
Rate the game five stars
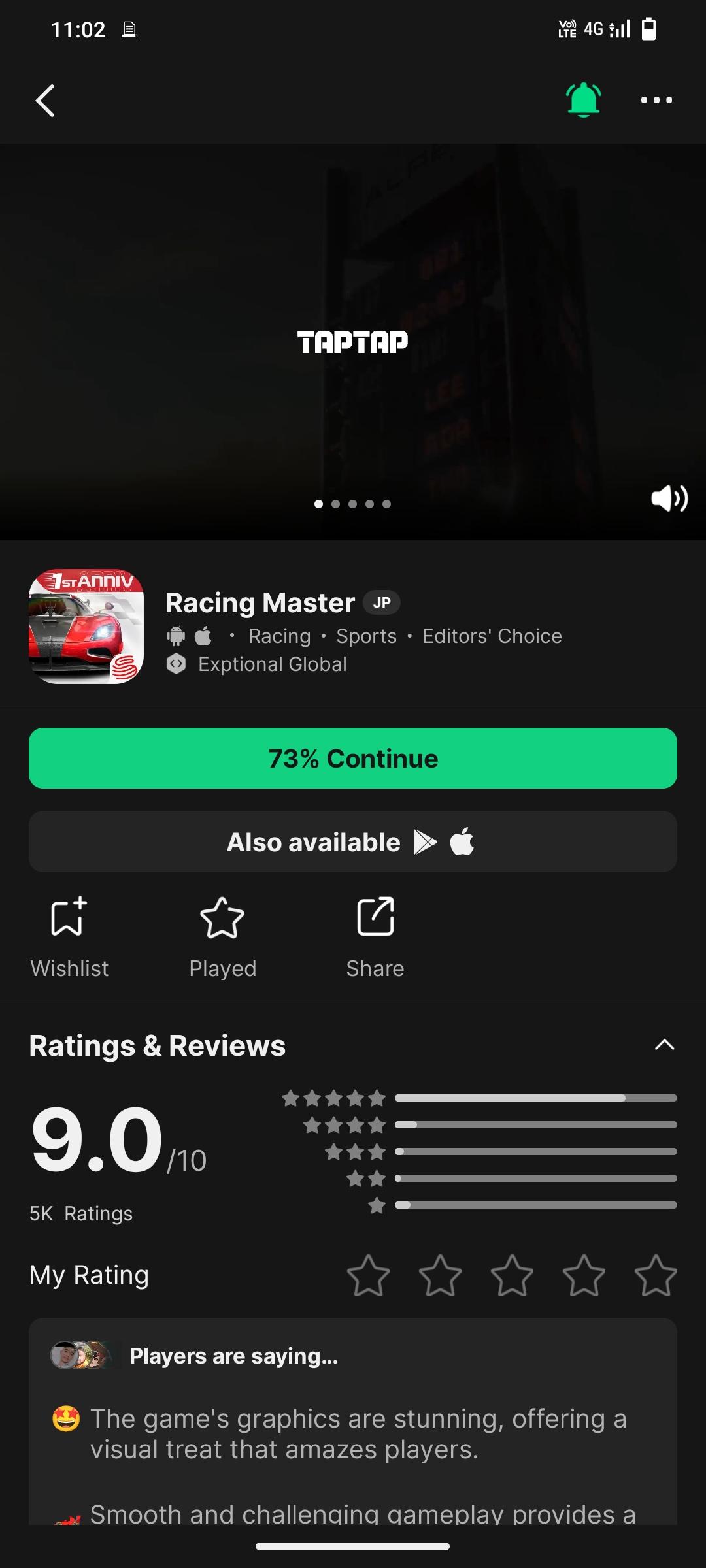click(x=655, y=1275)
